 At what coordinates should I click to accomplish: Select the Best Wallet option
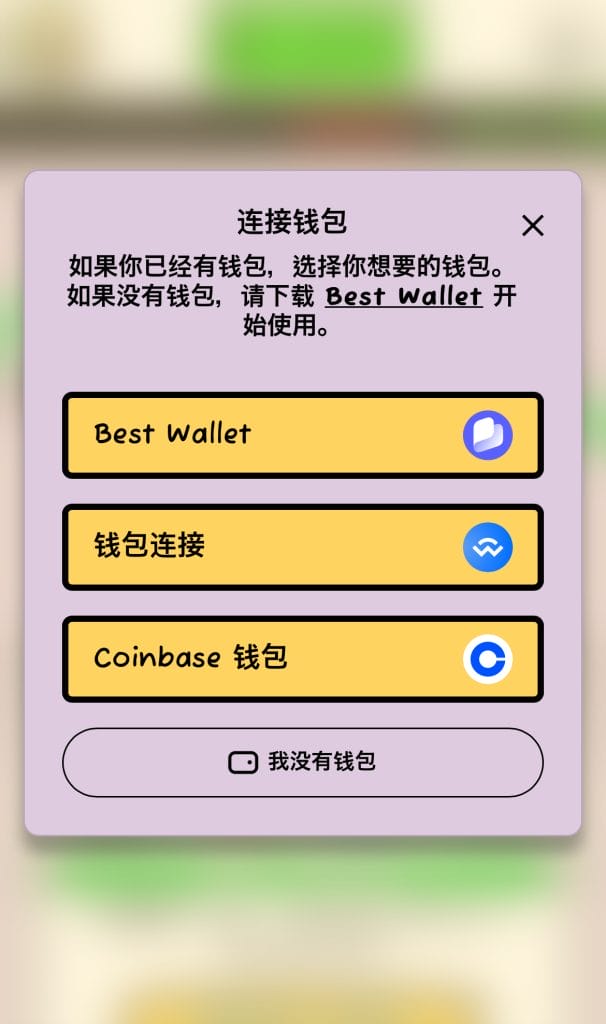point(302,435)
